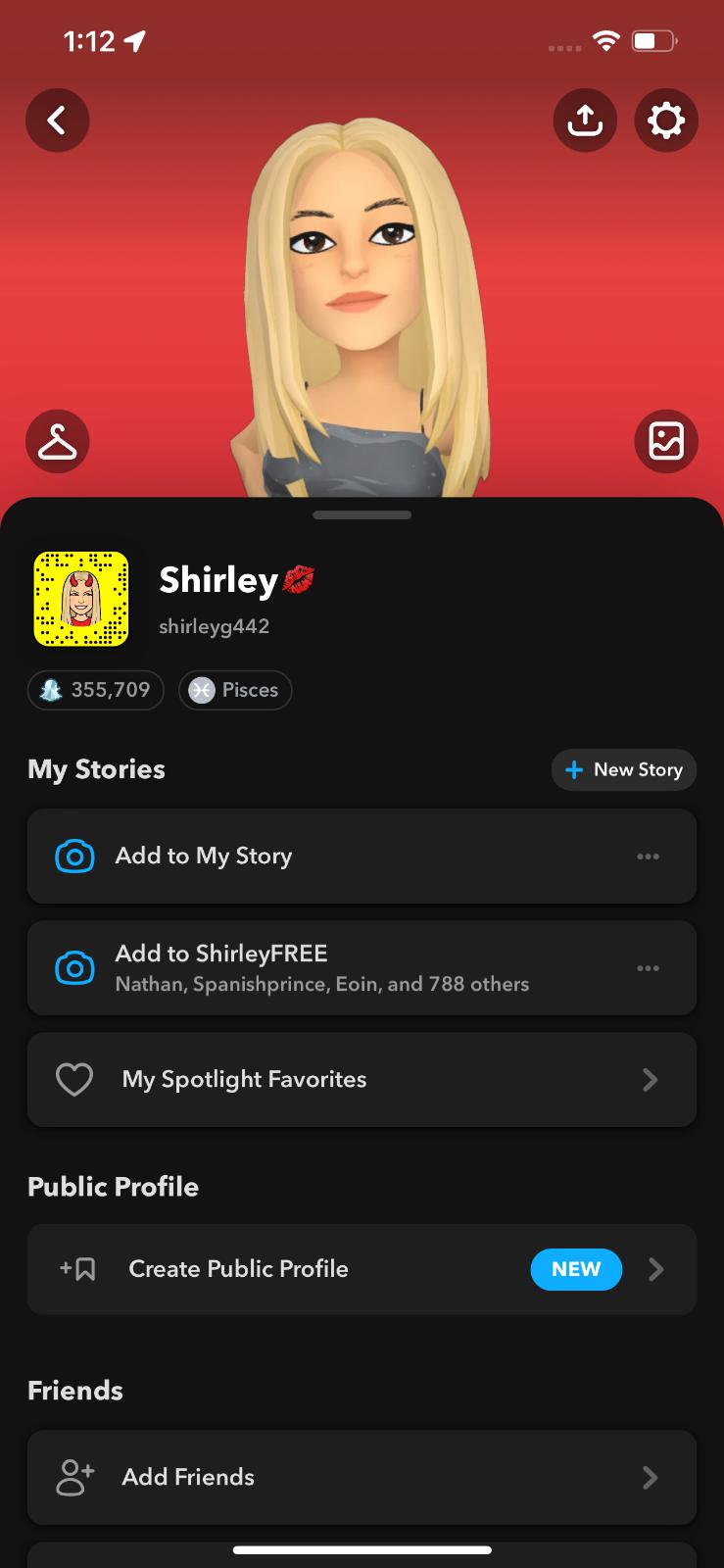Open the settings gear
The height and width of the screenshot is (1568, 724).
666,121
